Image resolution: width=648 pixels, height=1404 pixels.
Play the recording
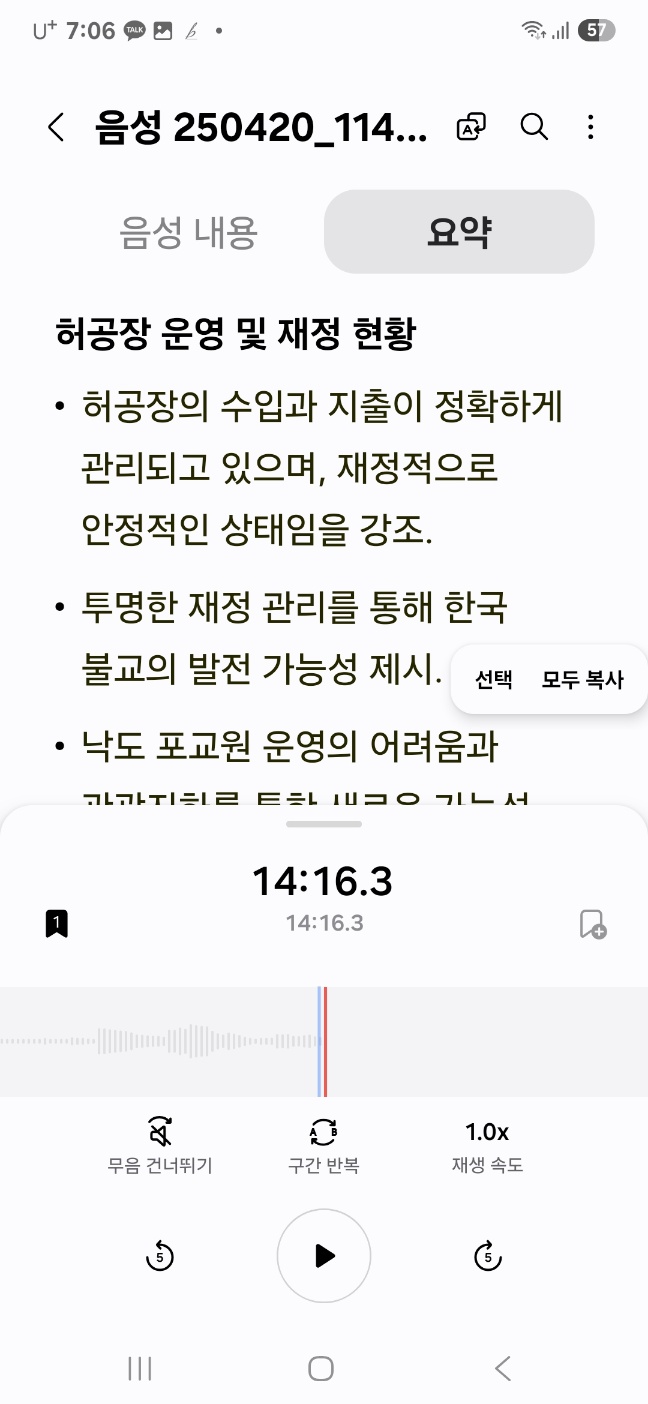point(324,1256)
